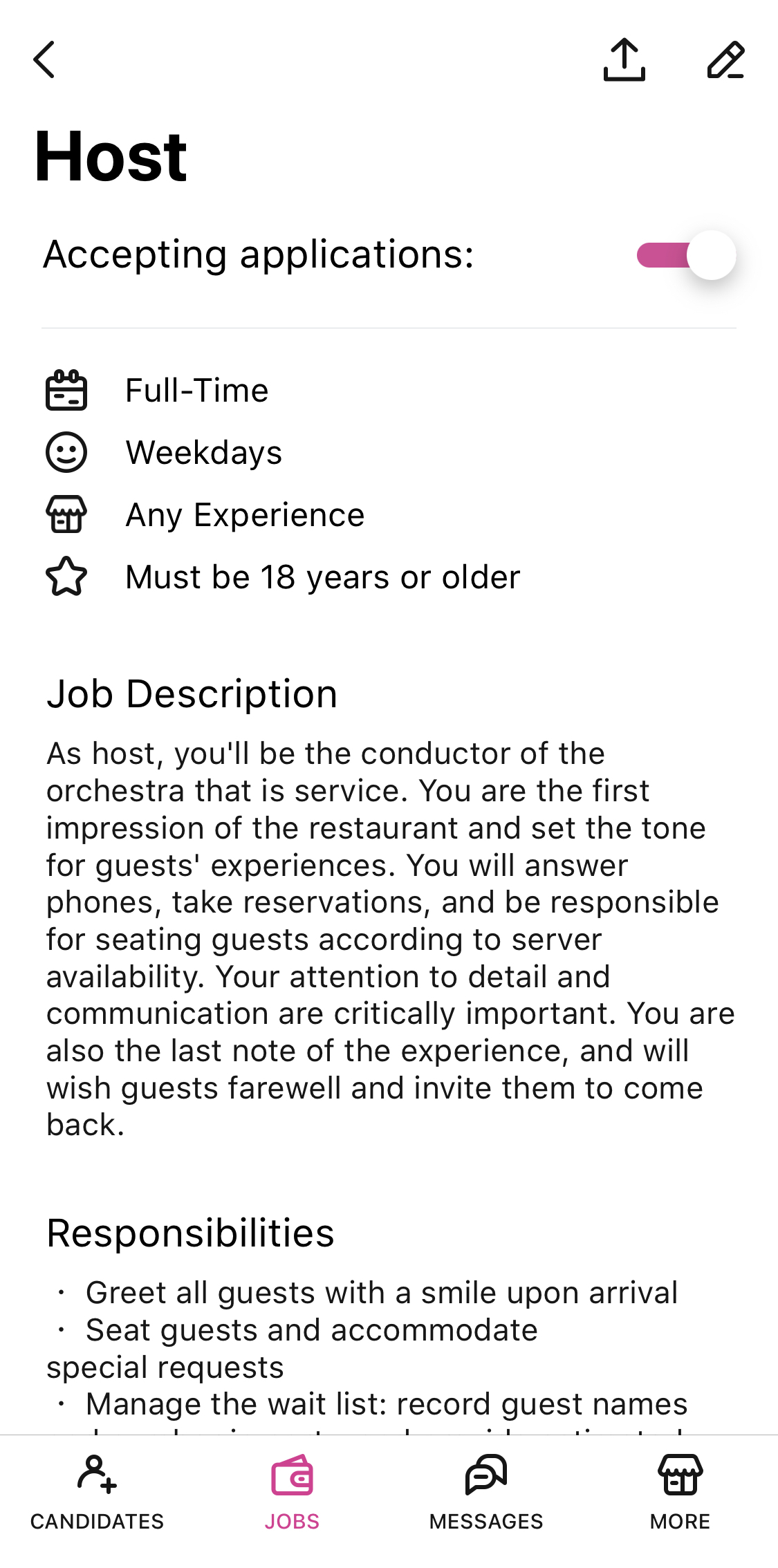Screen dimensions: 778x1568
Task: Turn off Accepting applications
Action: click(x=686, y=255)
